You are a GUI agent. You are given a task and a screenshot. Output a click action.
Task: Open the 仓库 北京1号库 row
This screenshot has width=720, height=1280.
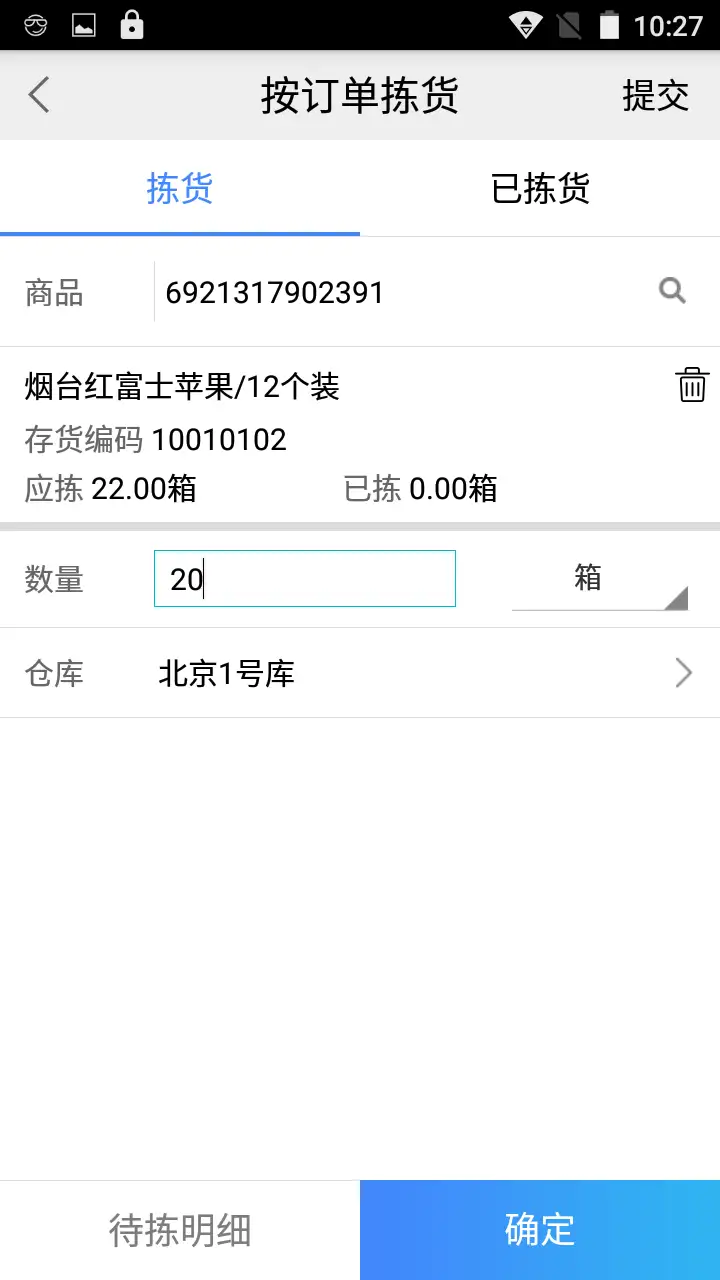click(360, 673)
